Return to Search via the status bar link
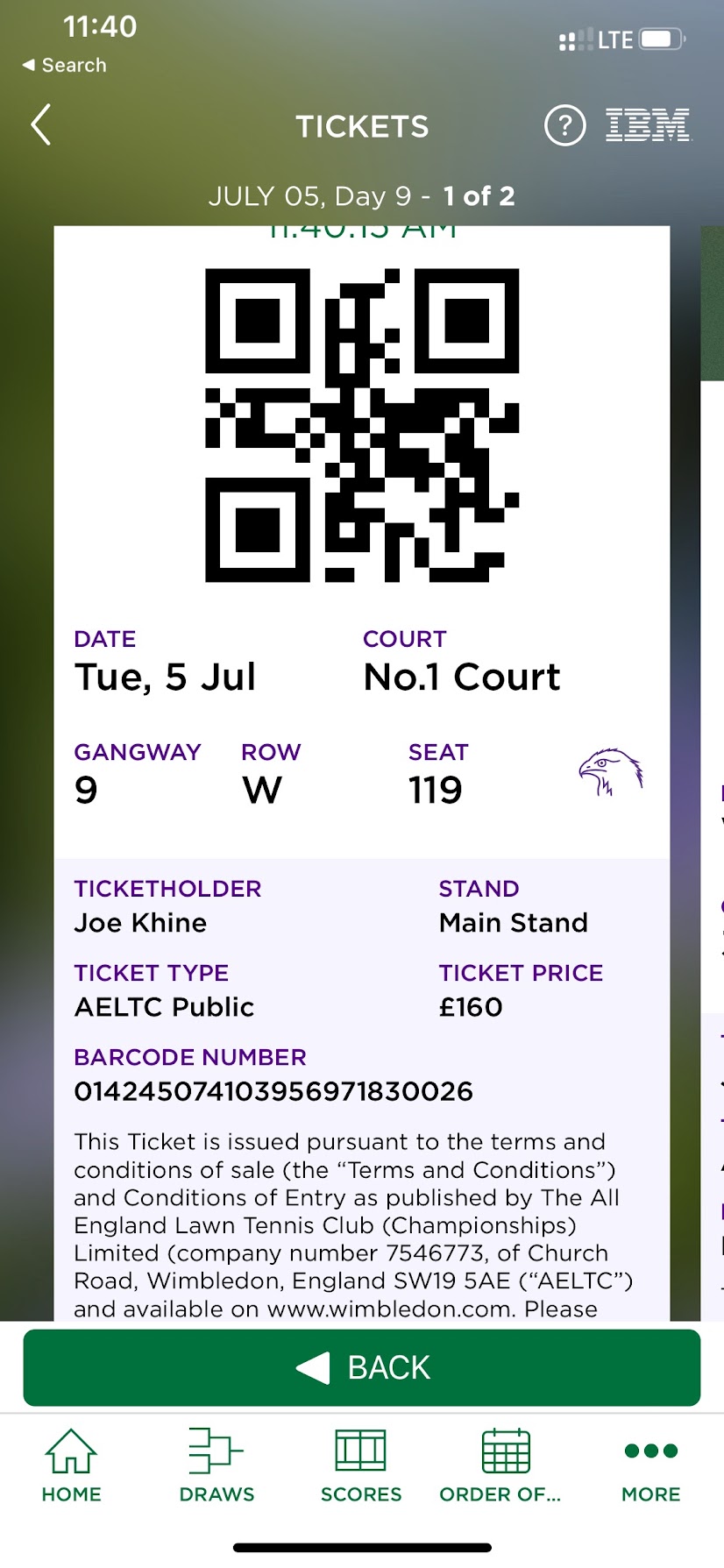Image resolution: width=724 pixels, height=1568 pixels. tap(65, 65)
